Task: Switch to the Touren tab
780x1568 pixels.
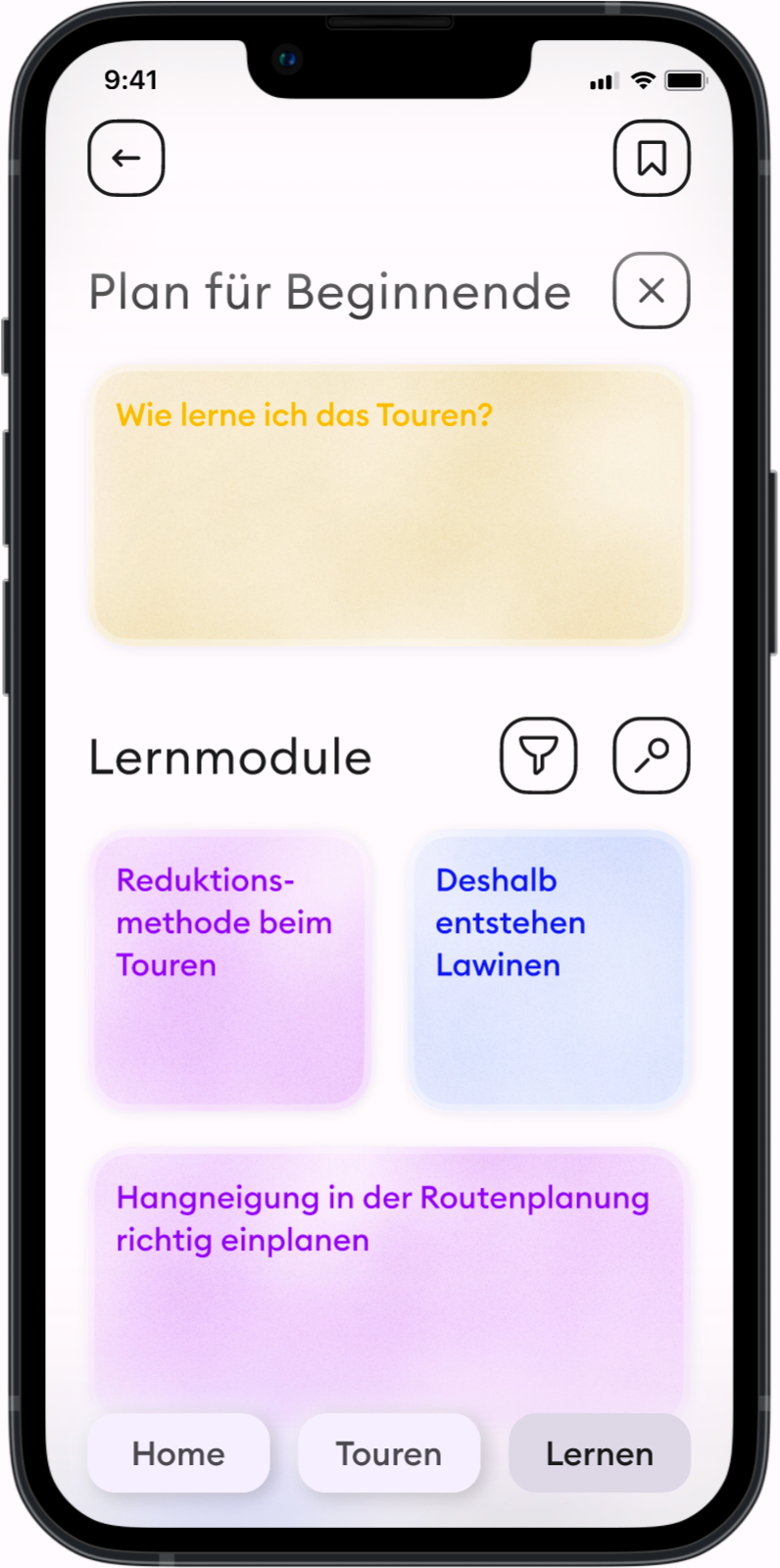Action: coord(389,1453)
